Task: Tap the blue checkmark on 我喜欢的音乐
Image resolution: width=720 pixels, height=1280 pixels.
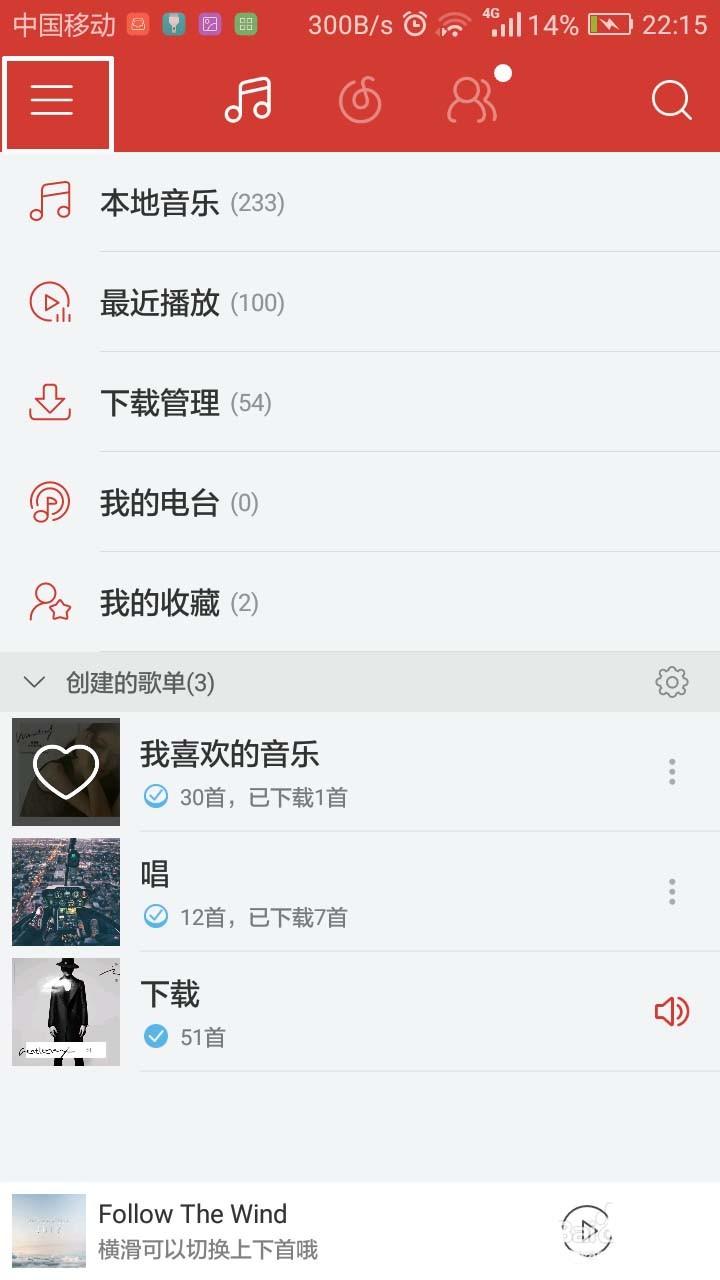Action: [156, 797]
